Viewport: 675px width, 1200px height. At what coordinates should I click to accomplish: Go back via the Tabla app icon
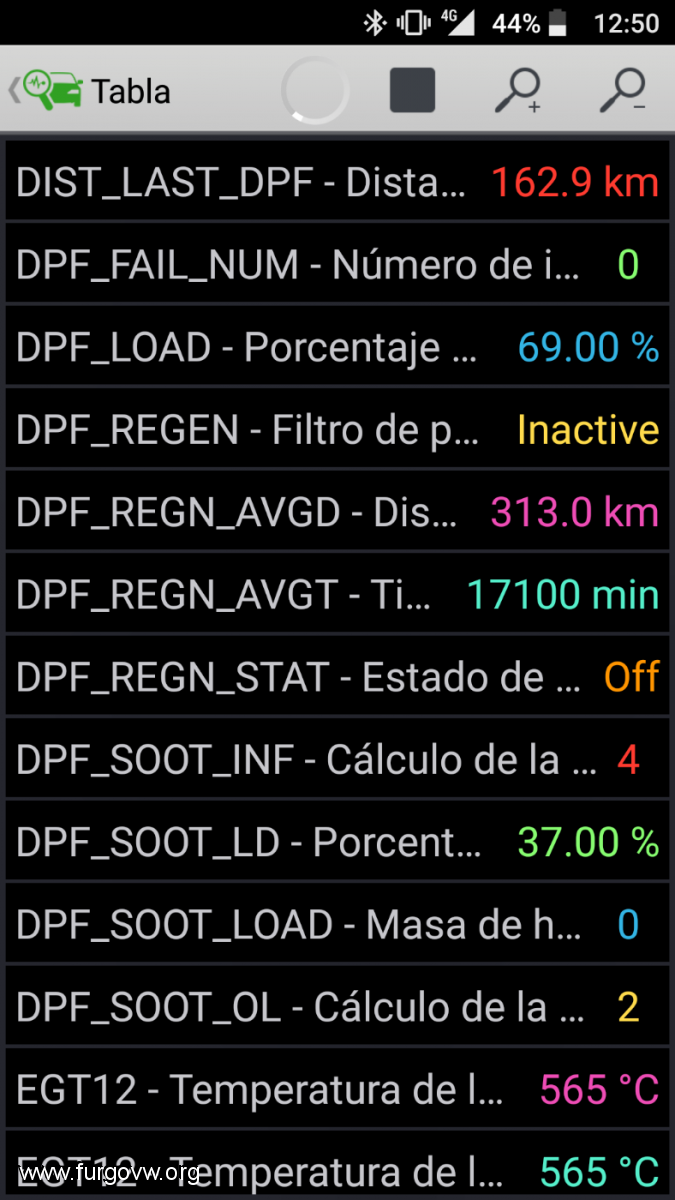(x=47, y=91)
